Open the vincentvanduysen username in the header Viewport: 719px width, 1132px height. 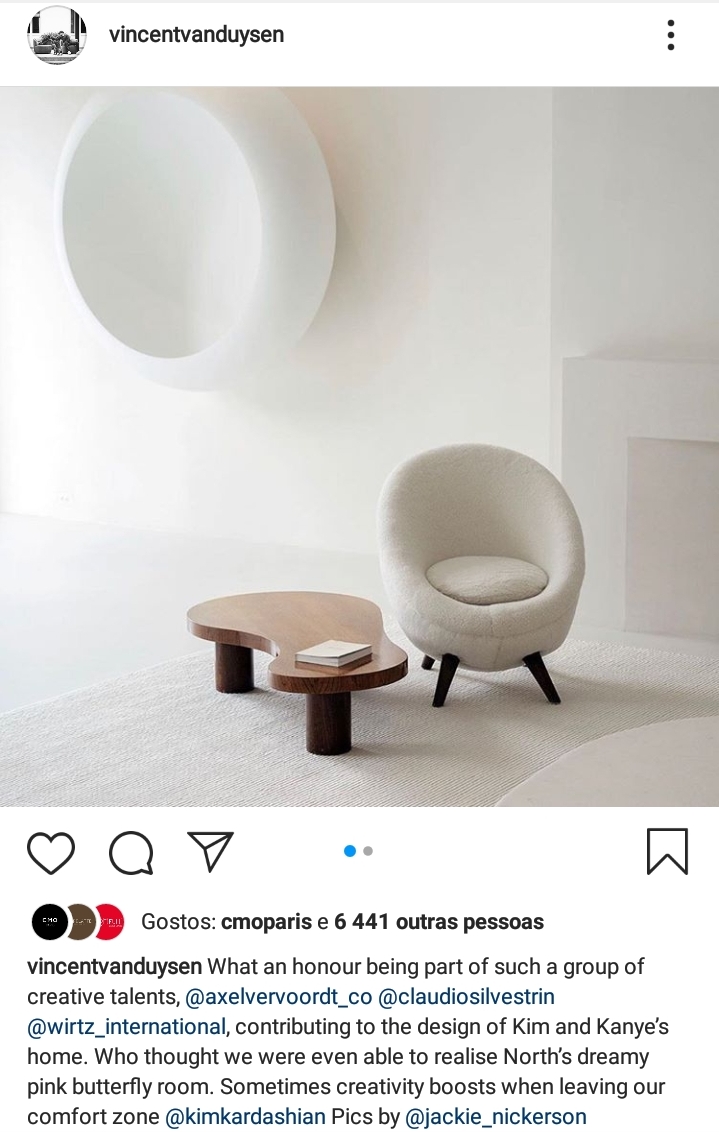pos(196,35)
